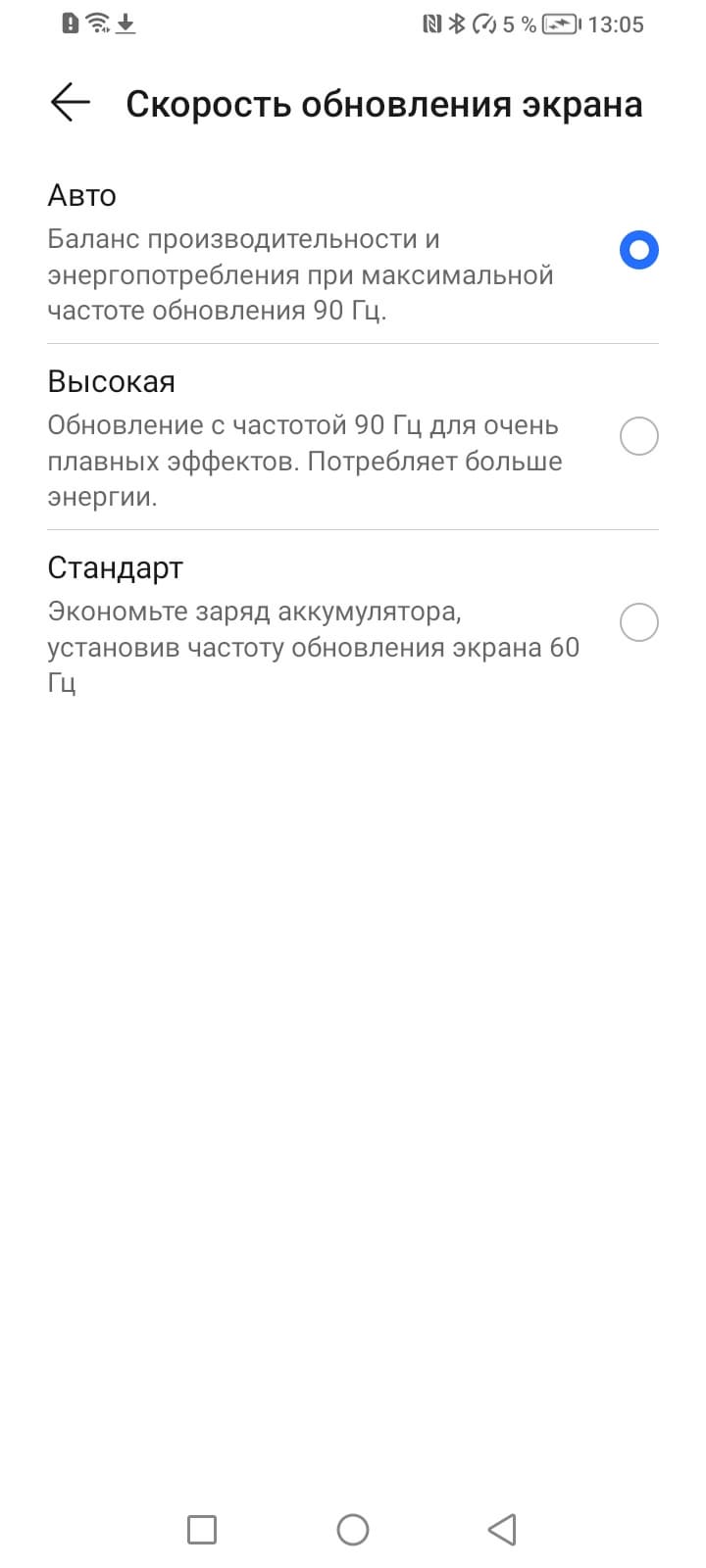This screenshot has width=706, height=1568.
Task: Go back from screen refresh rate settings
Action: click(70, 103)
